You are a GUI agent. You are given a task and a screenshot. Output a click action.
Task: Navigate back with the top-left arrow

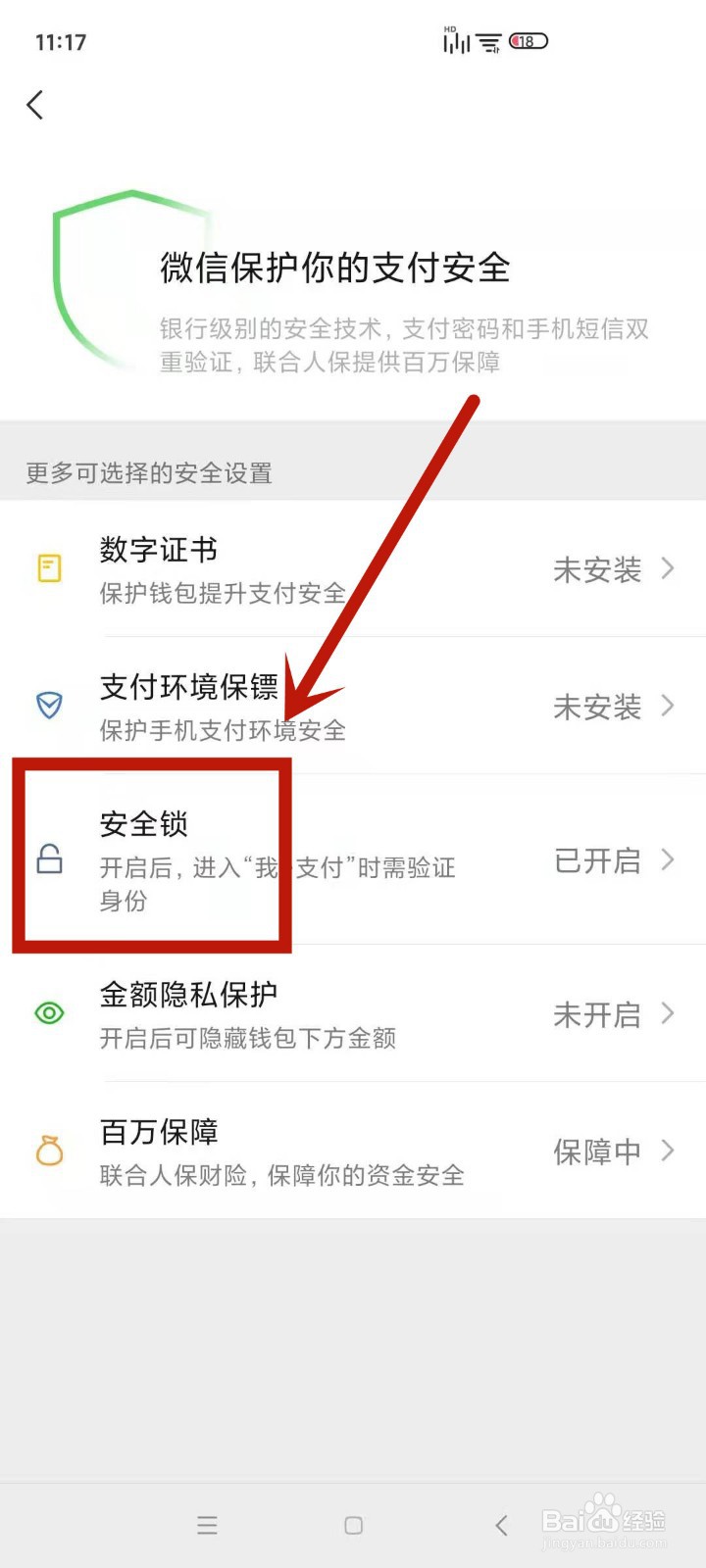point(35,105)
